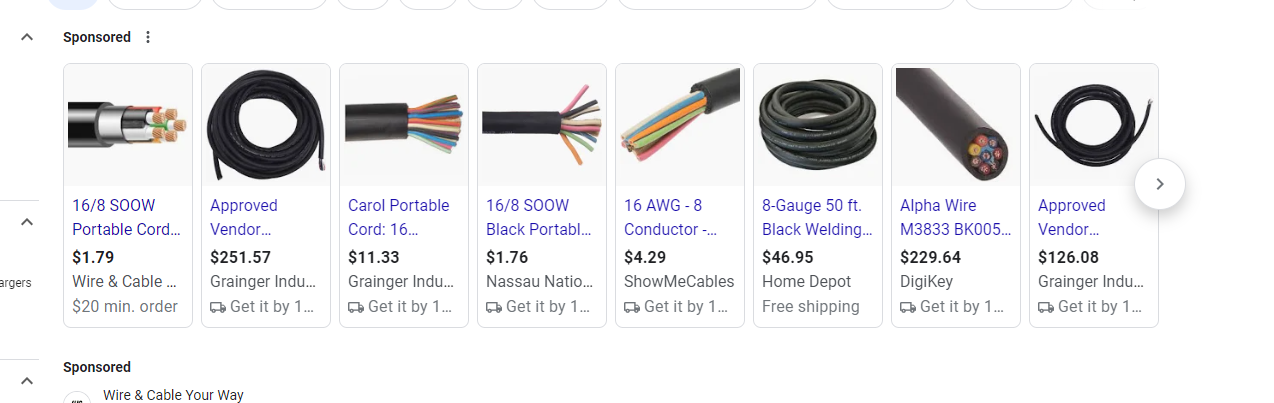
Task: Show next products with carousel arrow
Action: click(x=1159, y=184)
